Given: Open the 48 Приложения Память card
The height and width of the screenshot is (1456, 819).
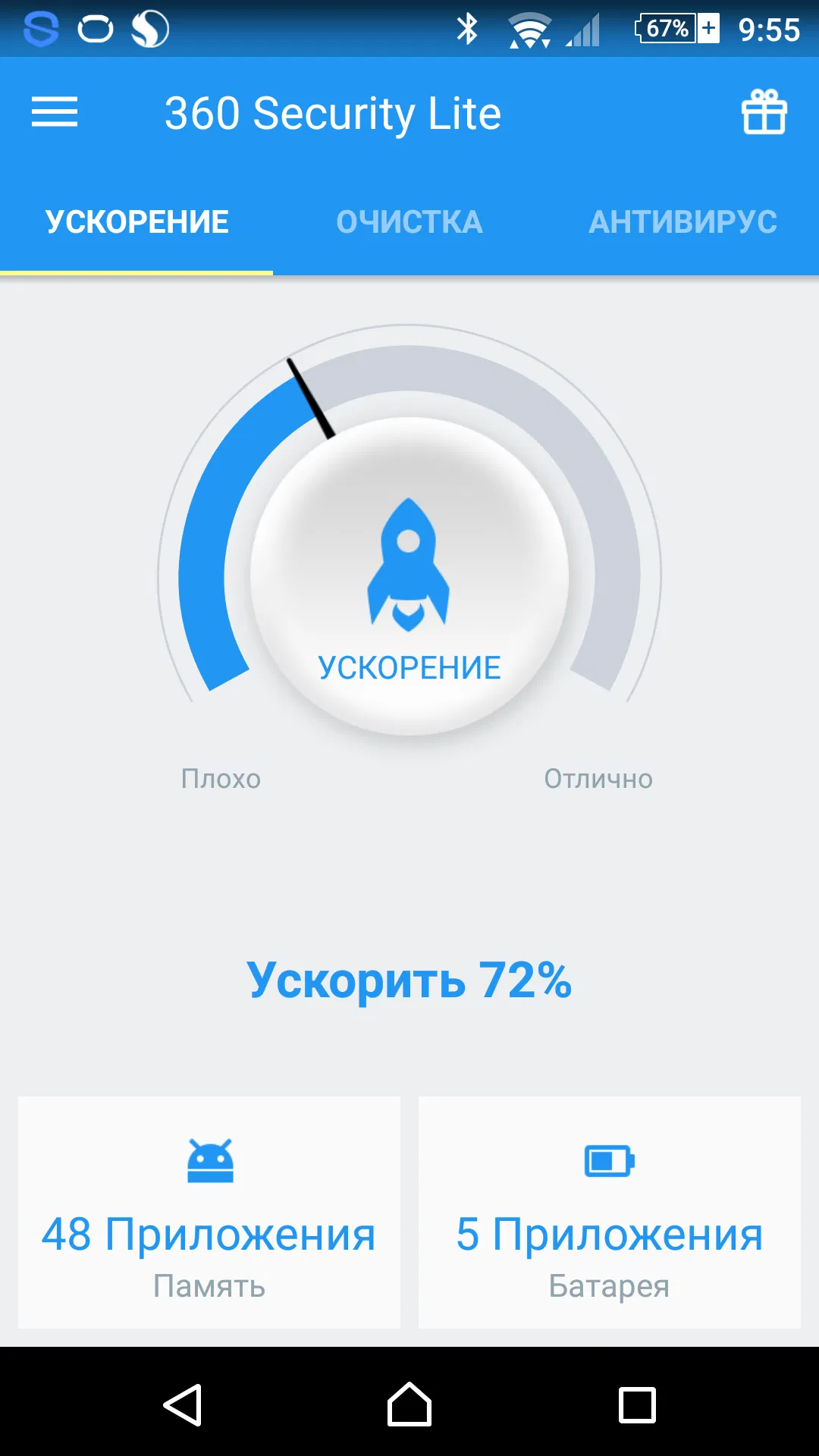Looking at the screenshot, I should coord(209,1212).
